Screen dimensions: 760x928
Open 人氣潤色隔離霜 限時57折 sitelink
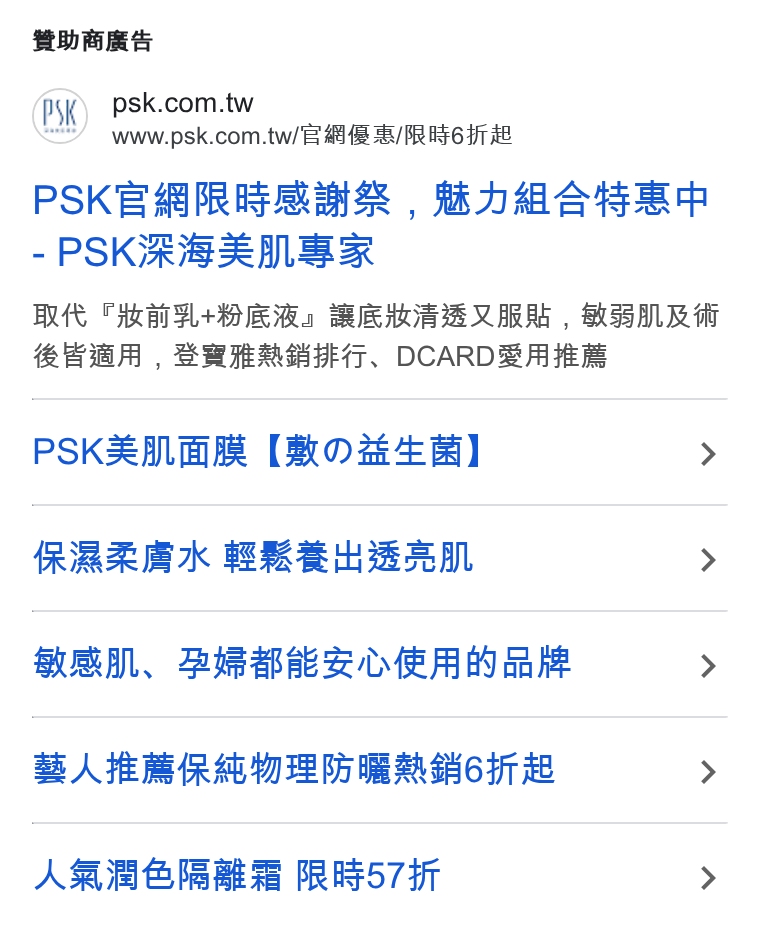point(379,875)
